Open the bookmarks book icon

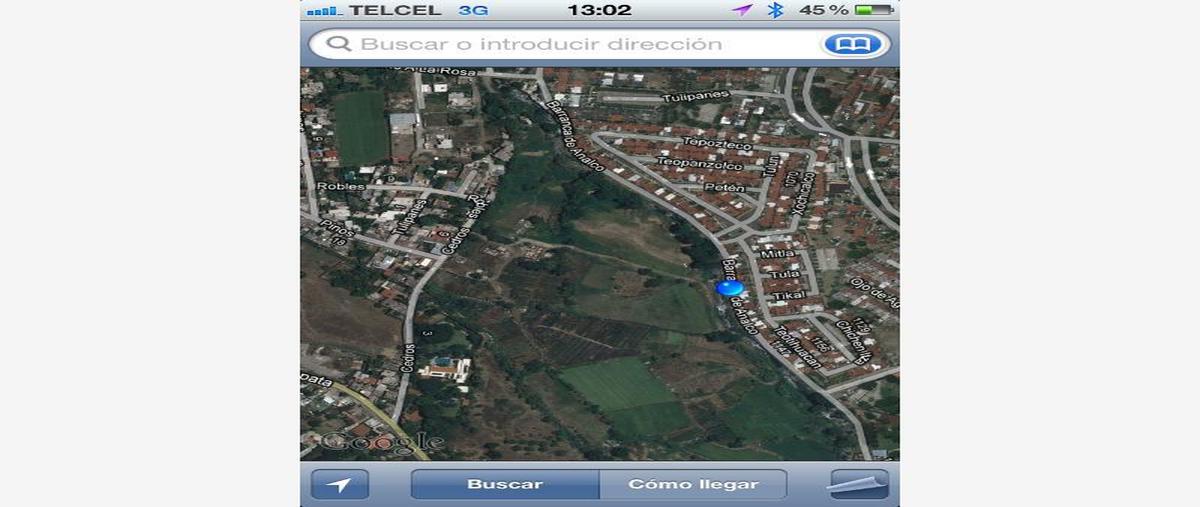click(x=852, y=44)
